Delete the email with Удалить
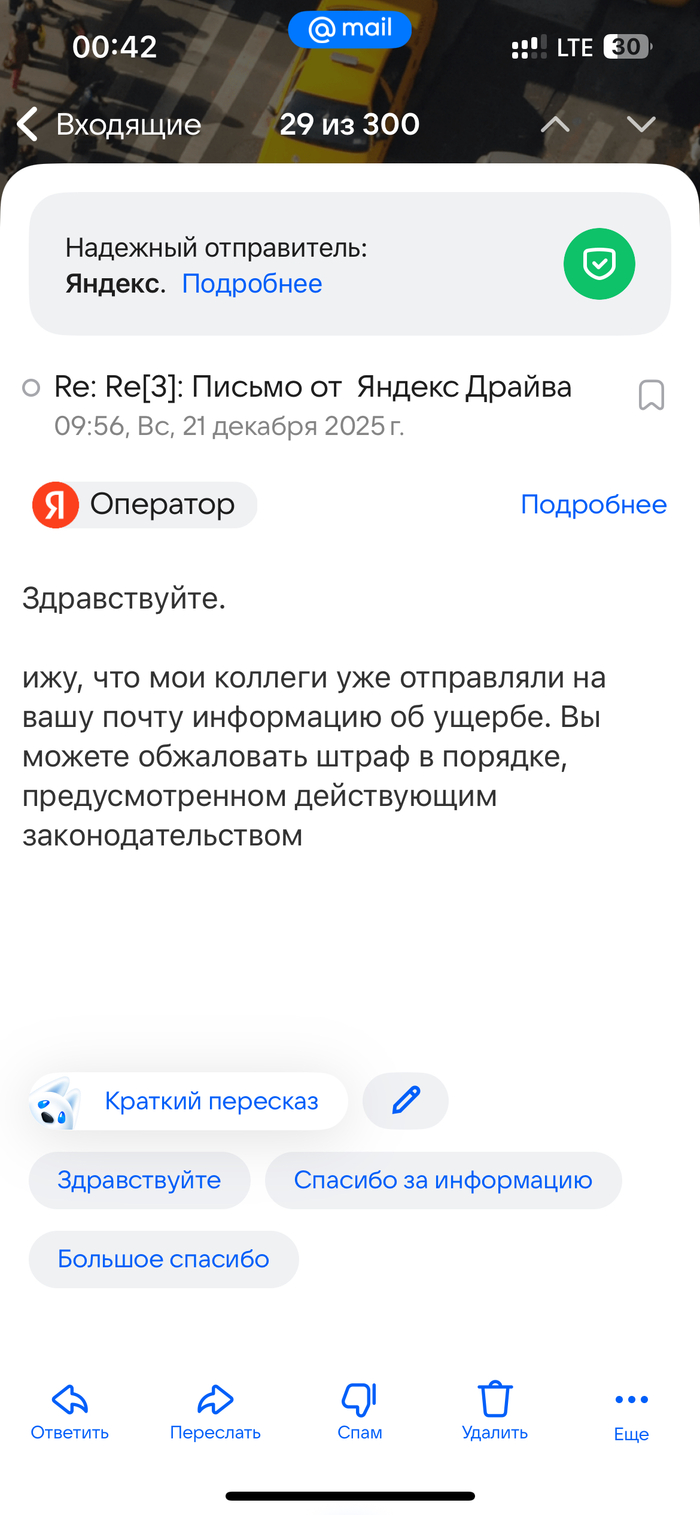The height and width of the screenshot is (1515, 700). coord(495,1411)
